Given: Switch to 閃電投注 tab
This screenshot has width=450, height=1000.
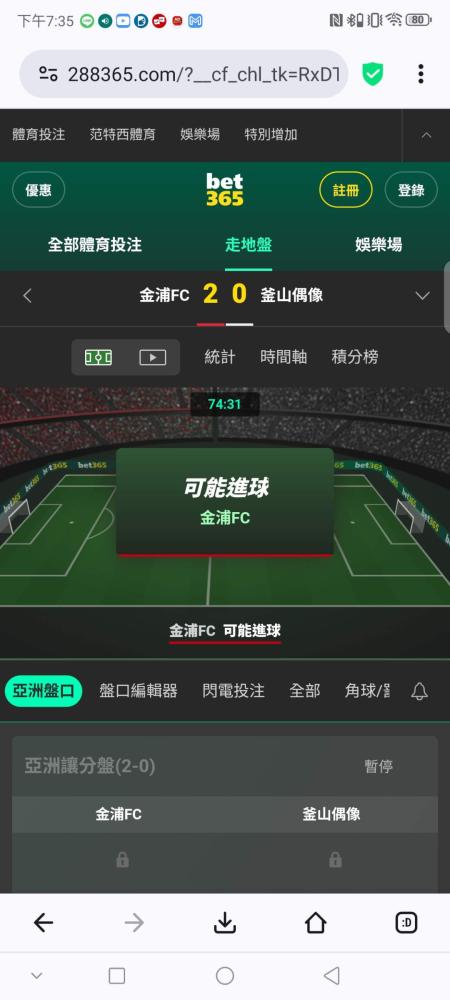Looking at the screenshot, I should [x=233, y=691].
